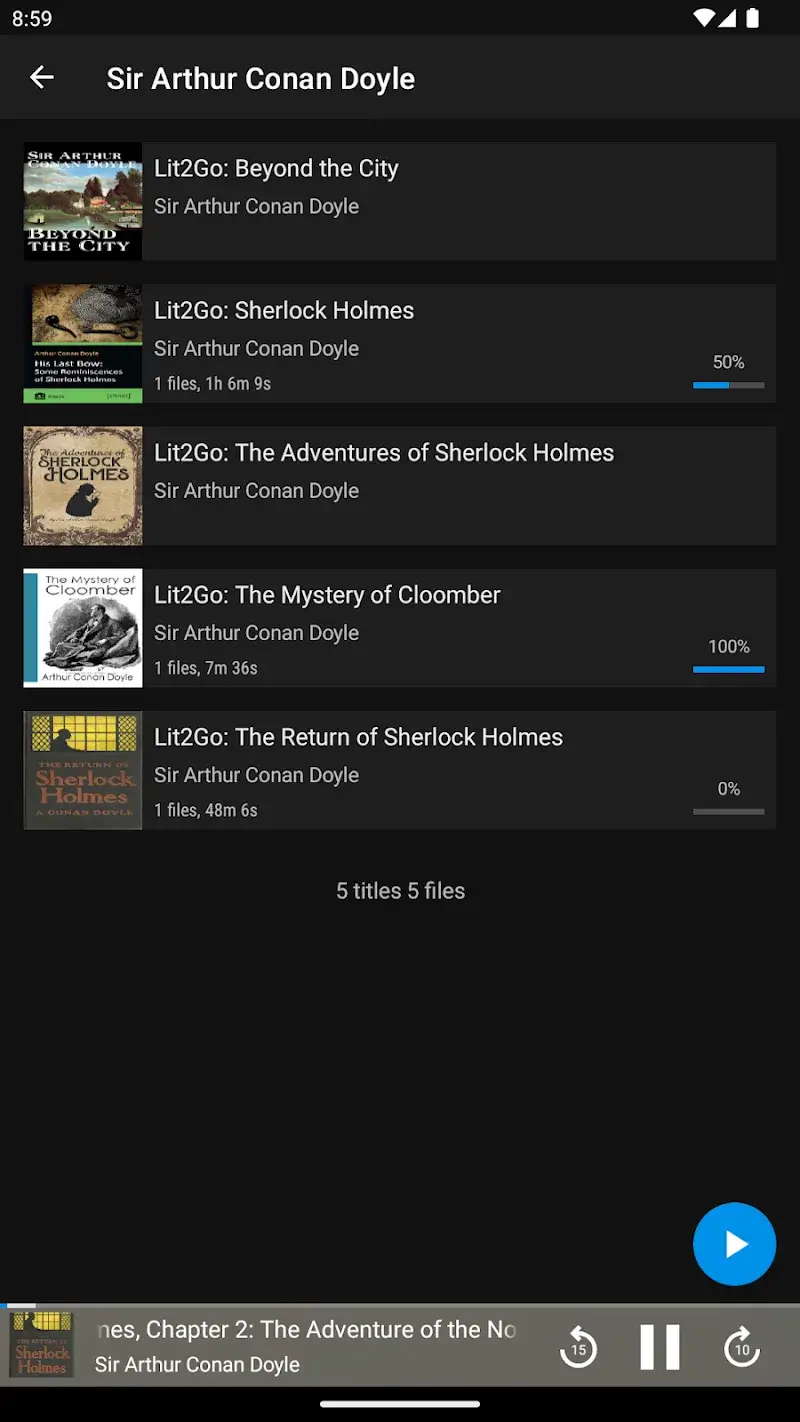The height and width of the screenshot is (1422, 800).
Task: Pause the currently playing chapter
Action: [x=660, y=1347]
